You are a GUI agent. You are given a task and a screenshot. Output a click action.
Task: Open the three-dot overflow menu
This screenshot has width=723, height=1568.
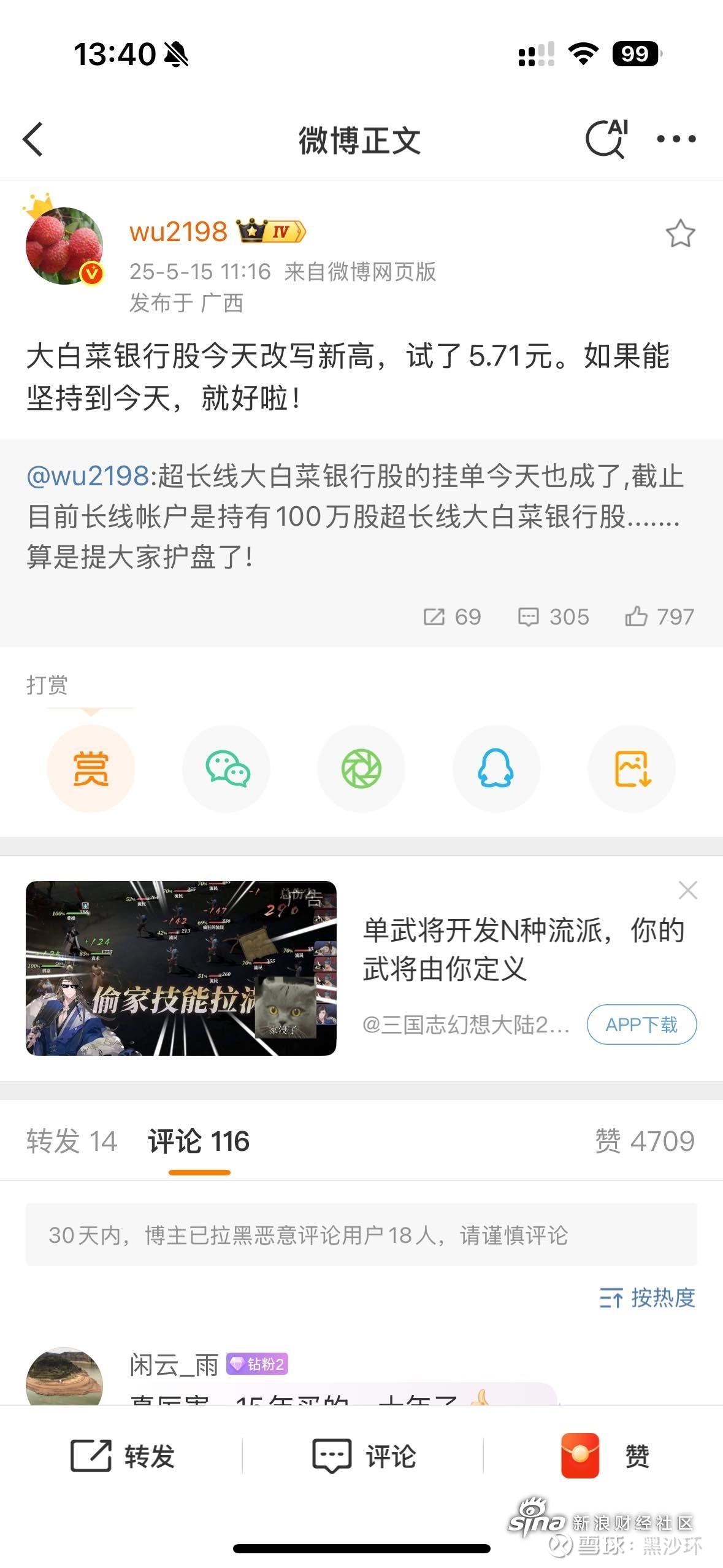click(676, 139)
